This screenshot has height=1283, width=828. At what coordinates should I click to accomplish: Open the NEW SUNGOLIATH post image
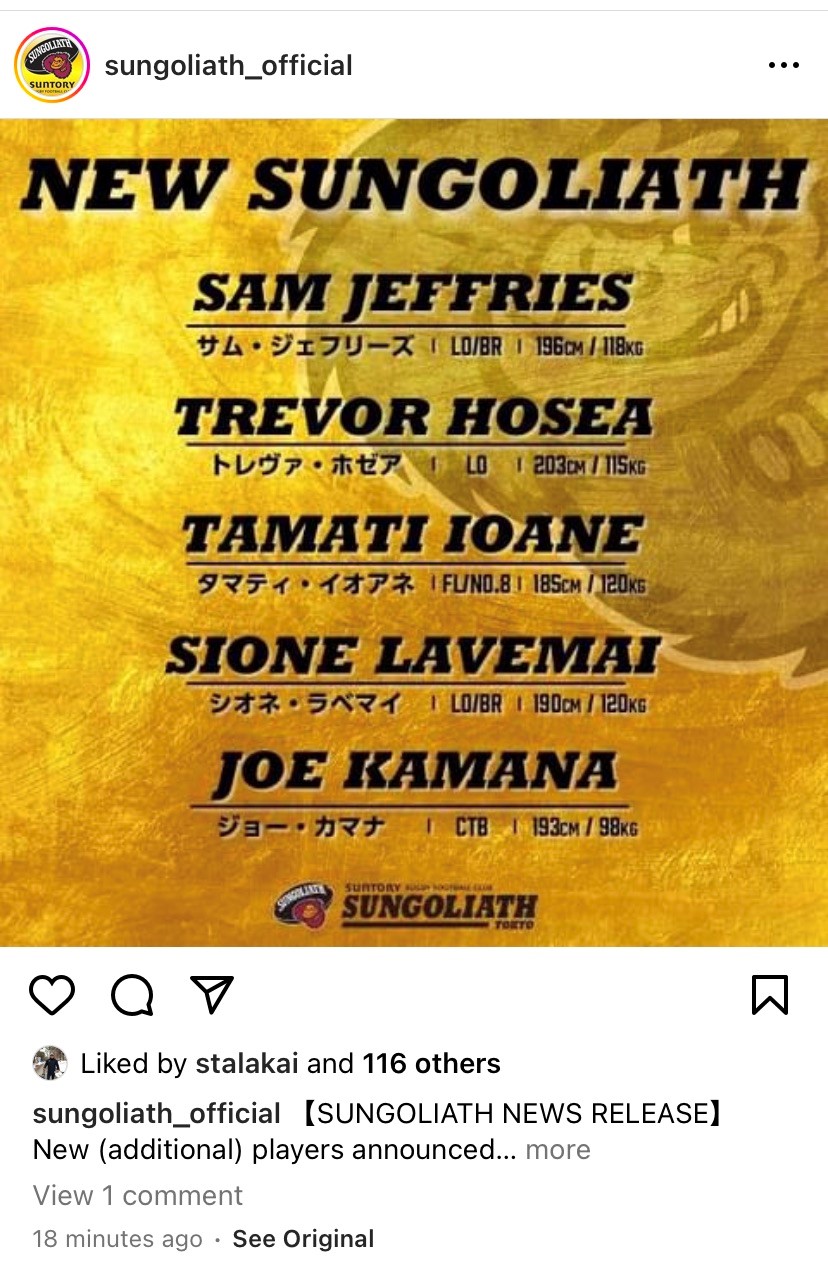pyautogui.click(x=414, y=532)
